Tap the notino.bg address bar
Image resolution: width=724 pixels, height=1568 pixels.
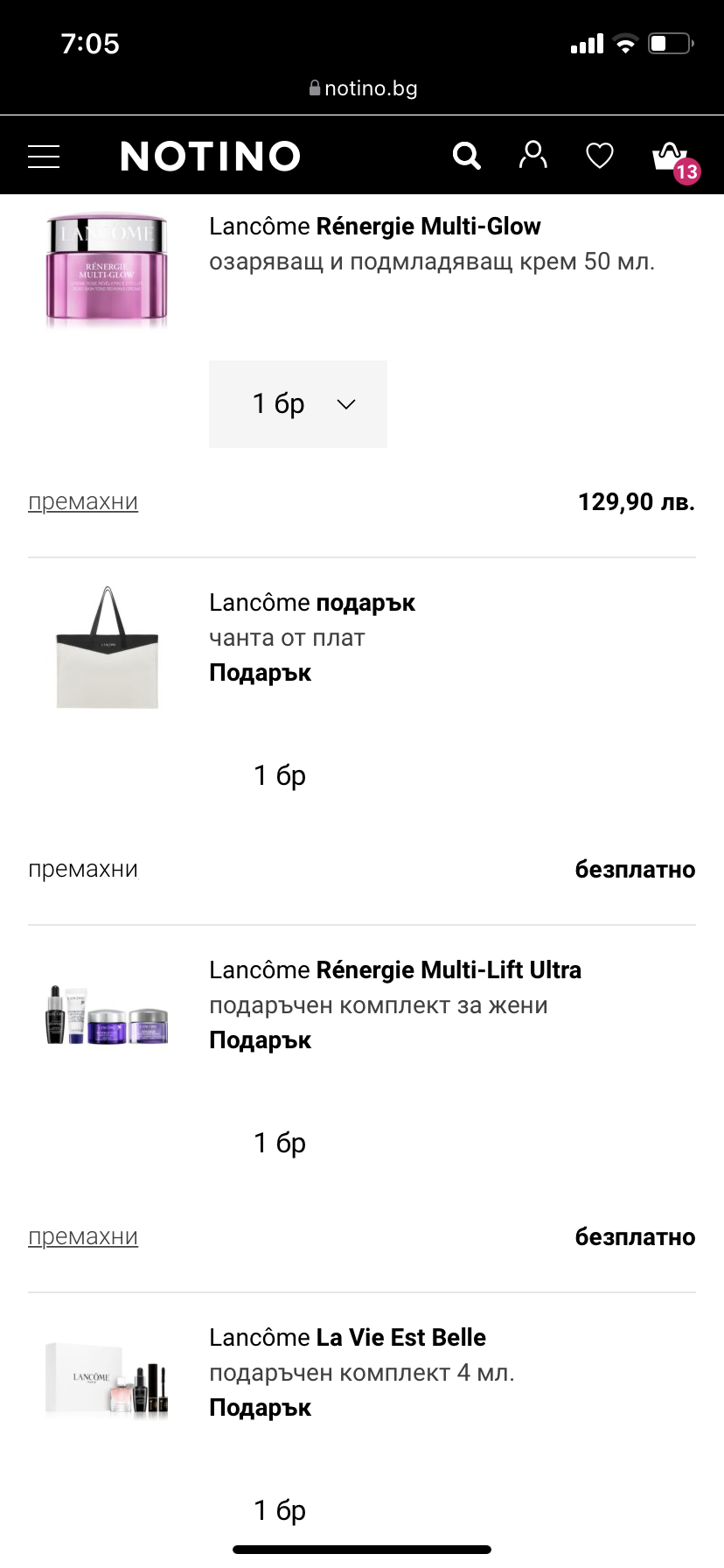(x=362, y=88)
